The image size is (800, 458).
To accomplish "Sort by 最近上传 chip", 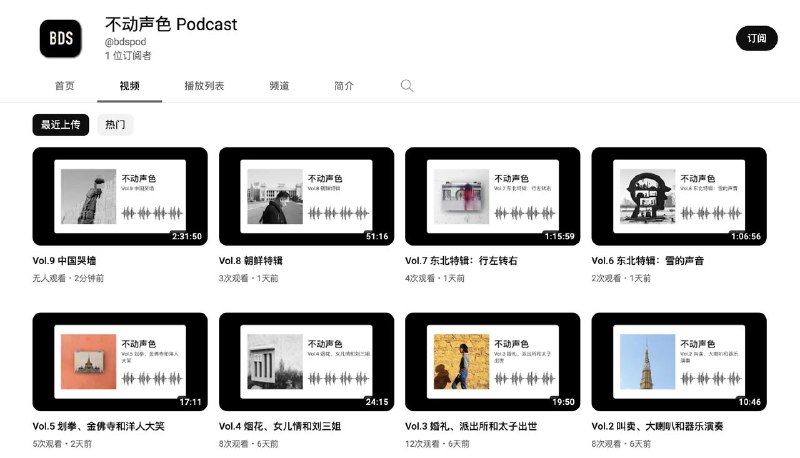I will tap(61, 125).
